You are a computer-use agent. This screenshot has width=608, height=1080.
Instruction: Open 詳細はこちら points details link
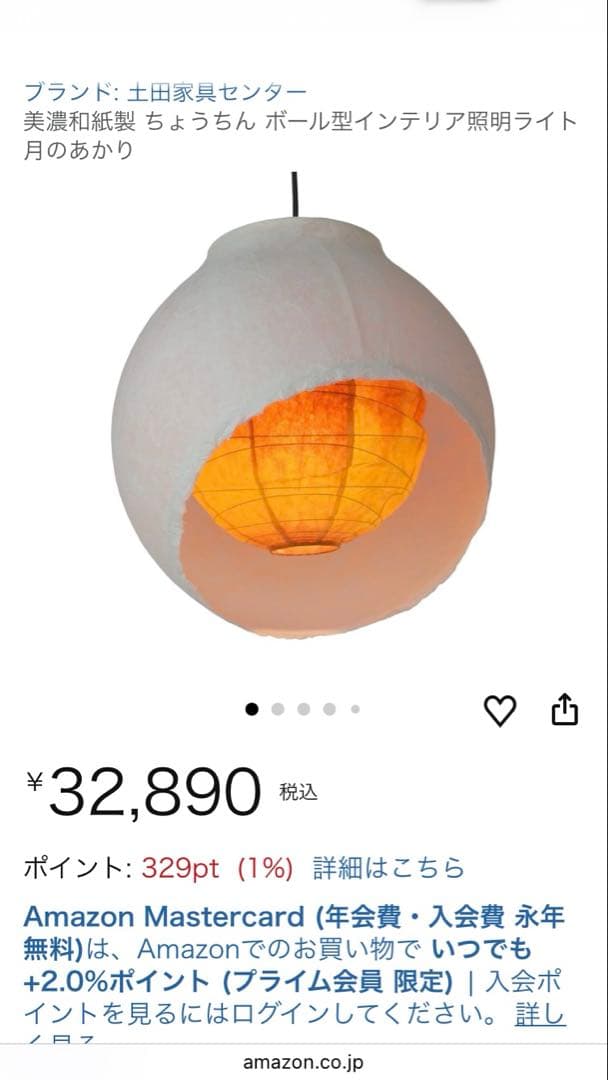pyautogui.click(x=389, y=867)
